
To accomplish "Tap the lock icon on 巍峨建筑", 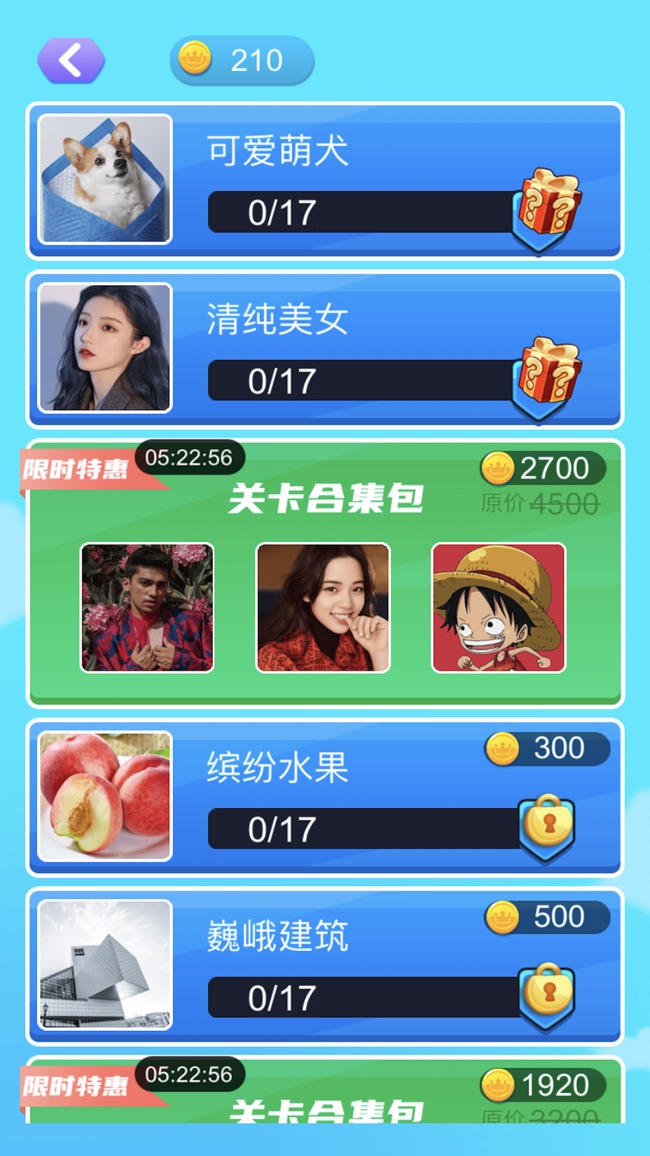I will (546, 995).
